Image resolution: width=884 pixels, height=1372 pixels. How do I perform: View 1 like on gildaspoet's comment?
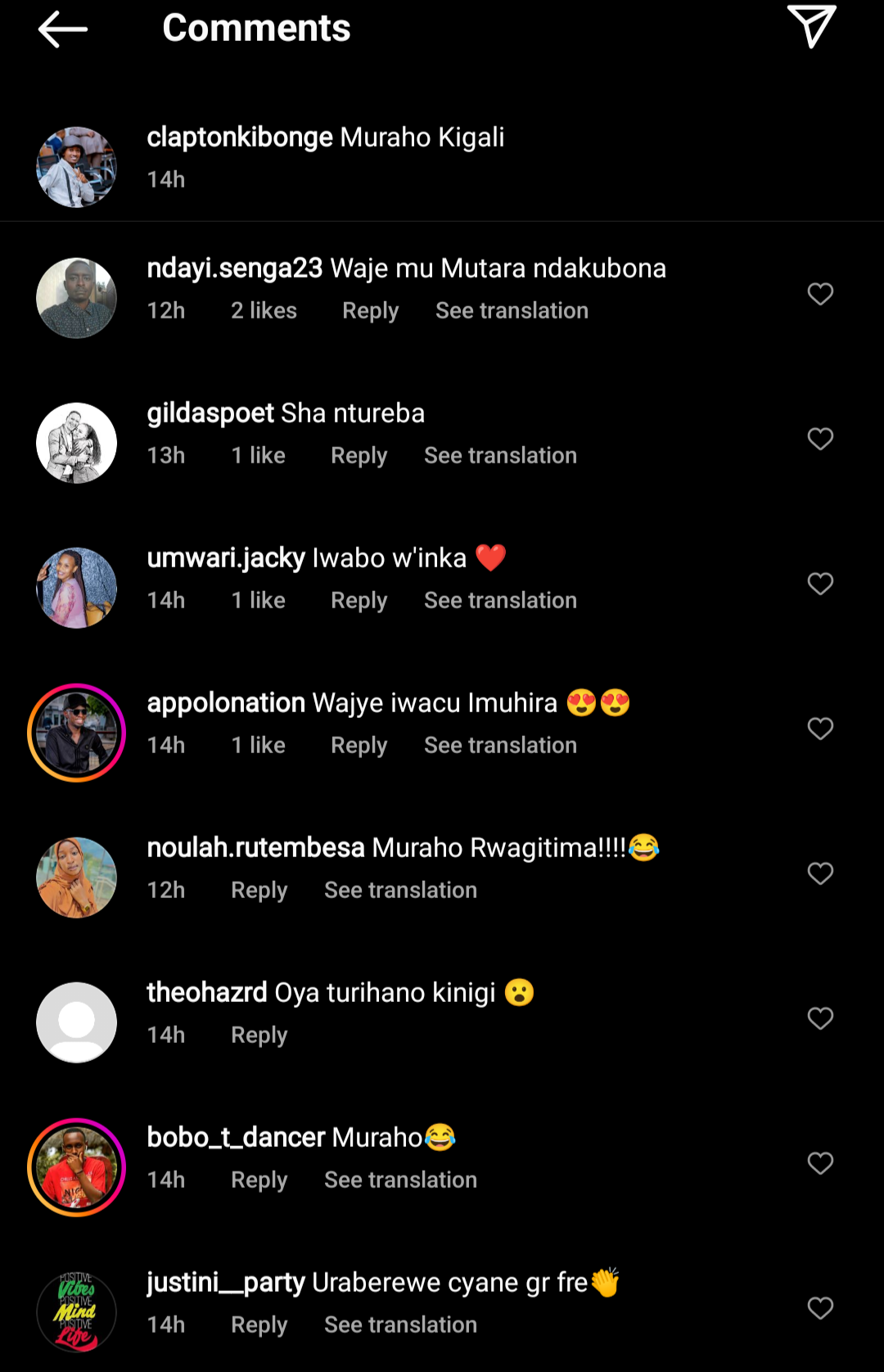(258, 456)
